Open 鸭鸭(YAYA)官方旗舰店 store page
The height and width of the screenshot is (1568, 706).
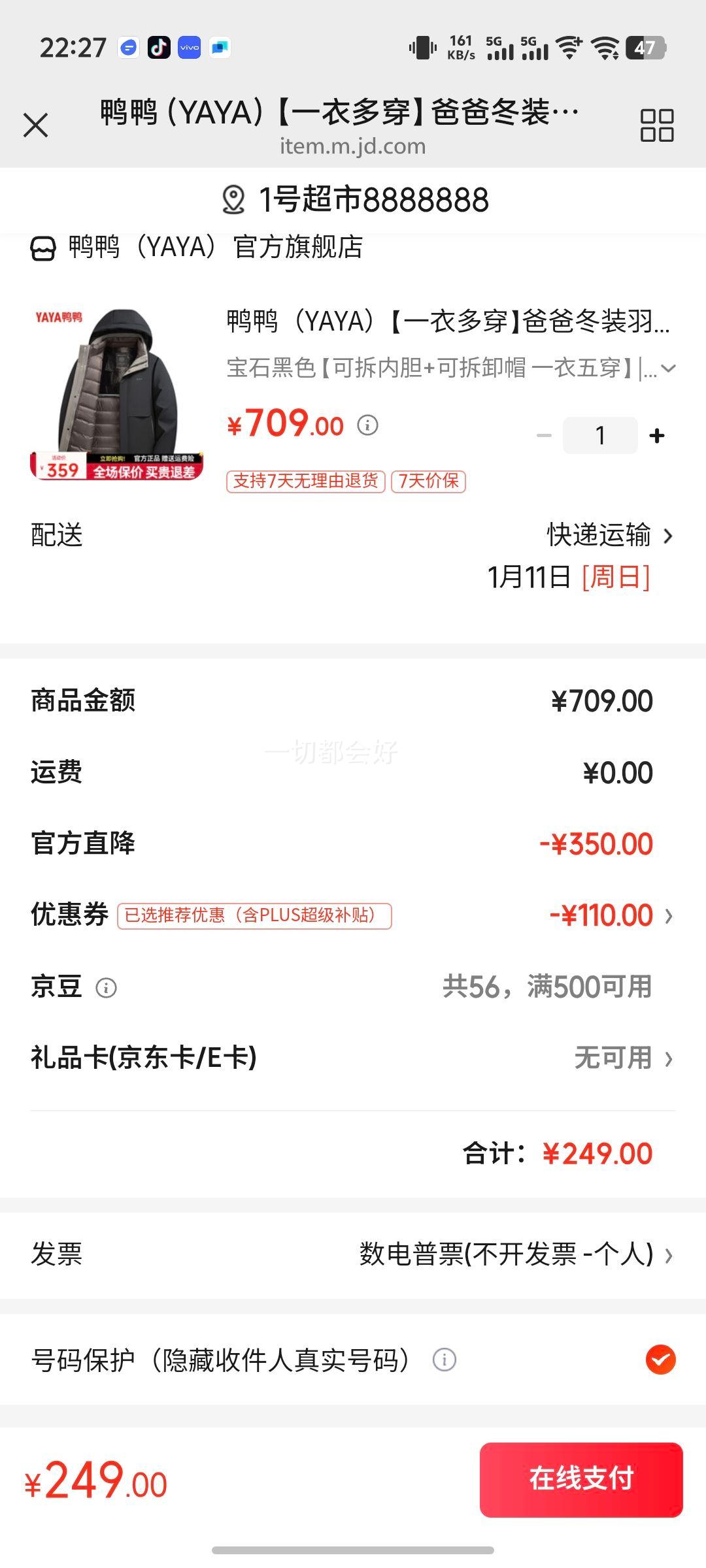tap(196, 248)
